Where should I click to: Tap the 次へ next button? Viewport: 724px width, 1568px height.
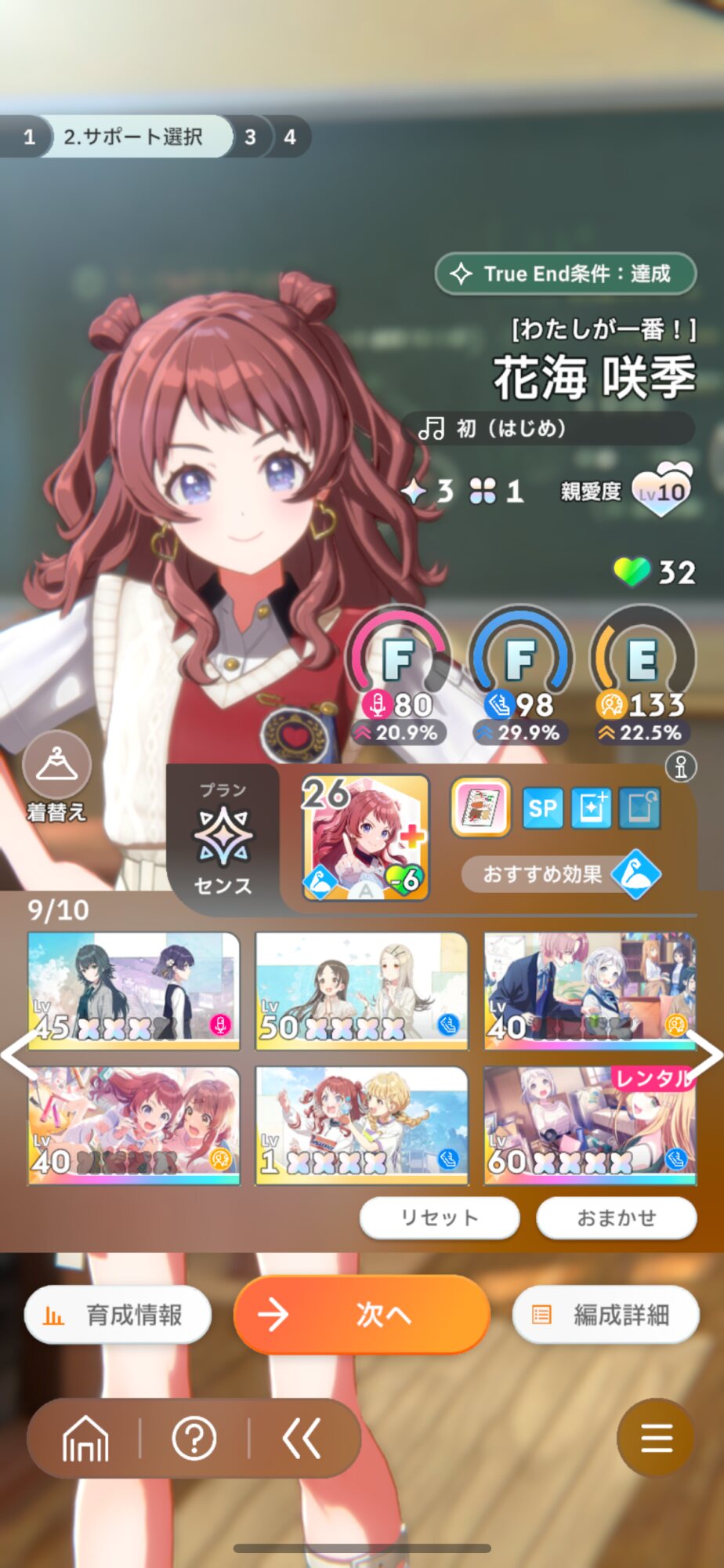coord(361,1314)
